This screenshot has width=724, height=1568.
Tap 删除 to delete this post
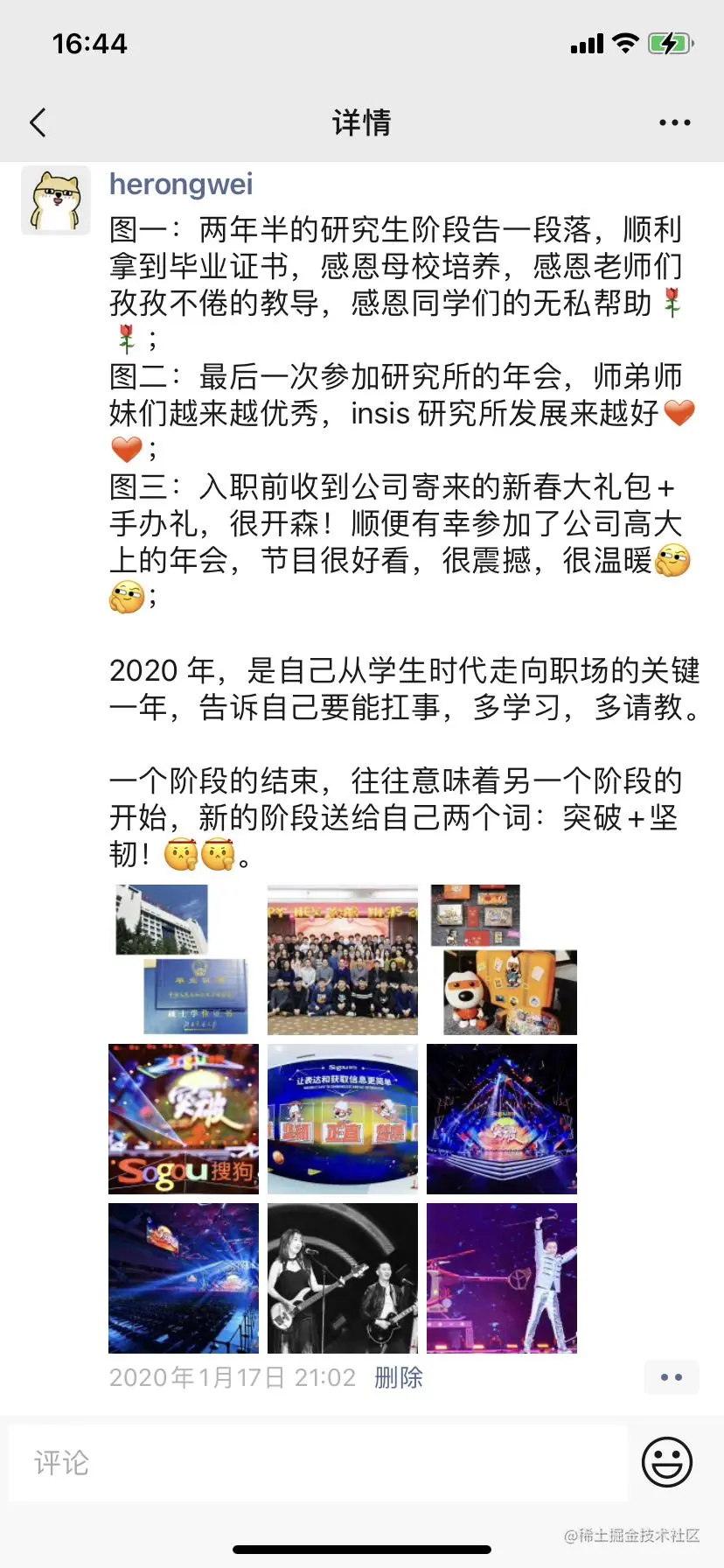click(x=399, y=1378)
